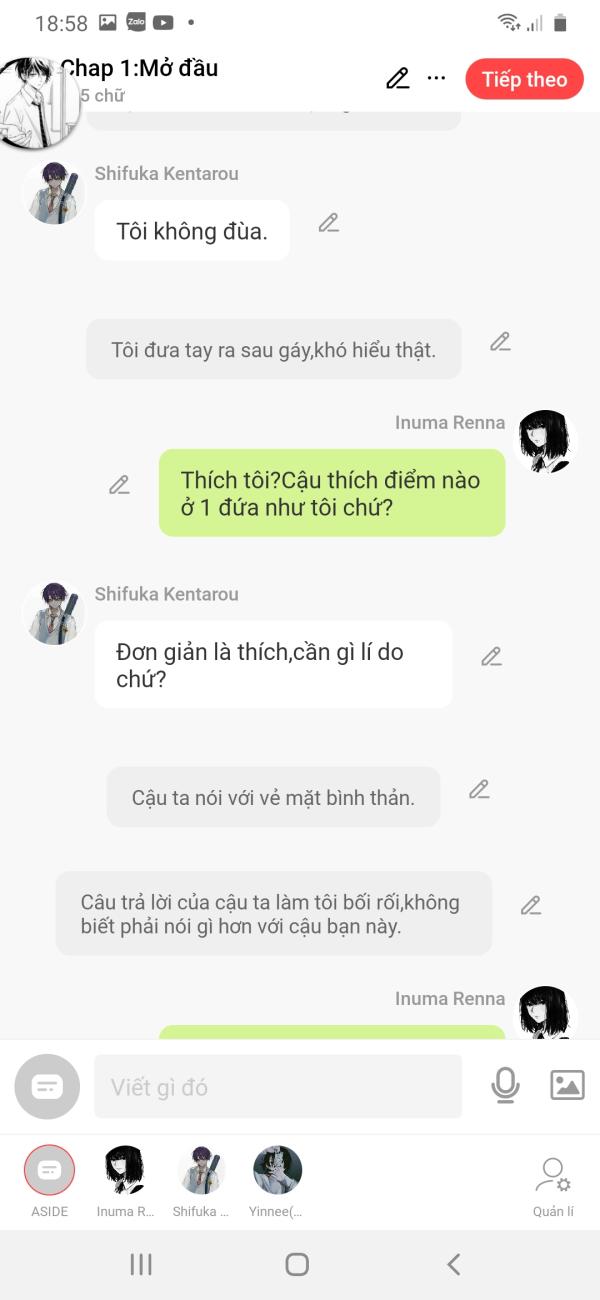
Task: Open the three-dot overflow menu
Action: tap(437, 78)
